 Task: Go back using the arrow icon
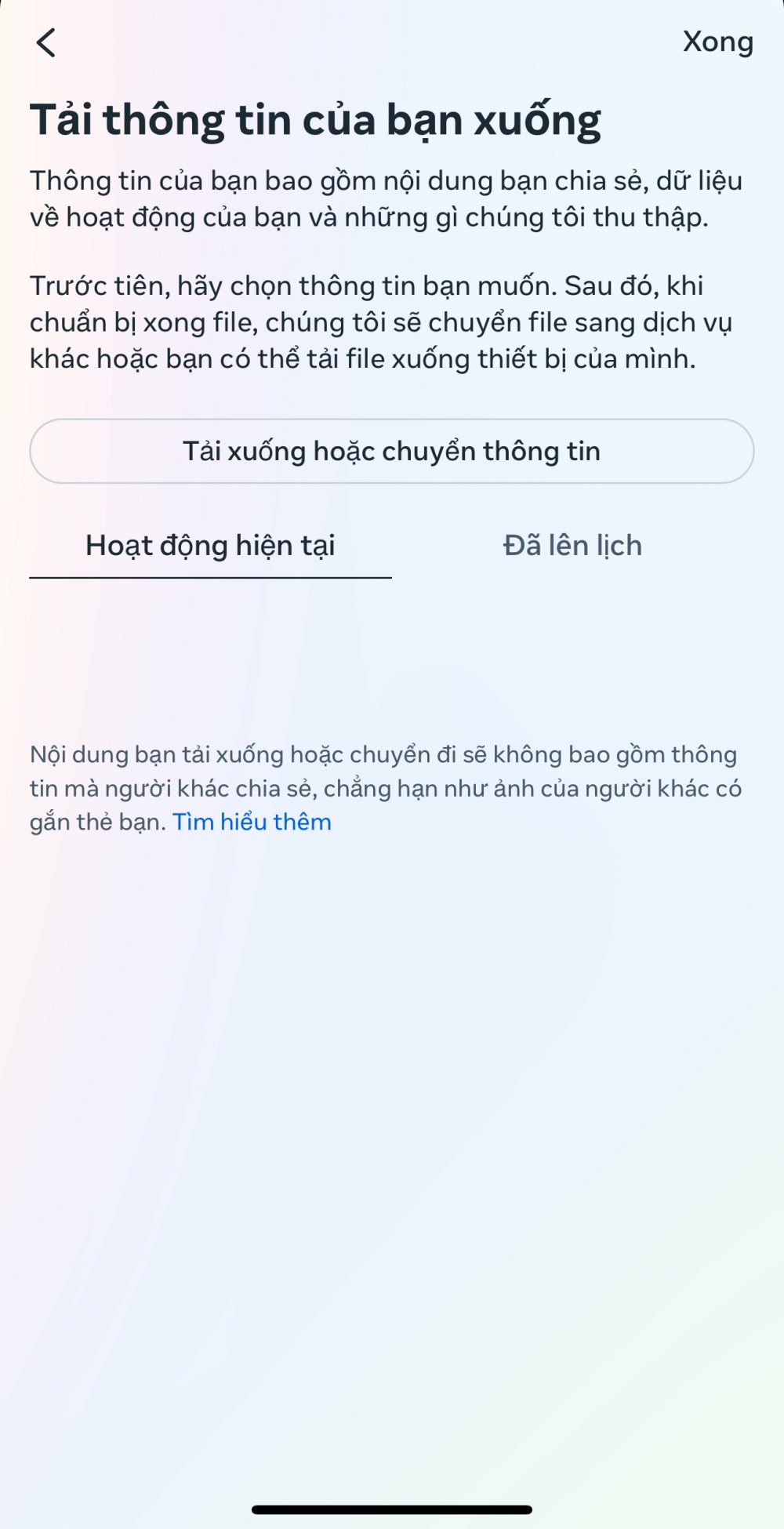tap(46, 42)
